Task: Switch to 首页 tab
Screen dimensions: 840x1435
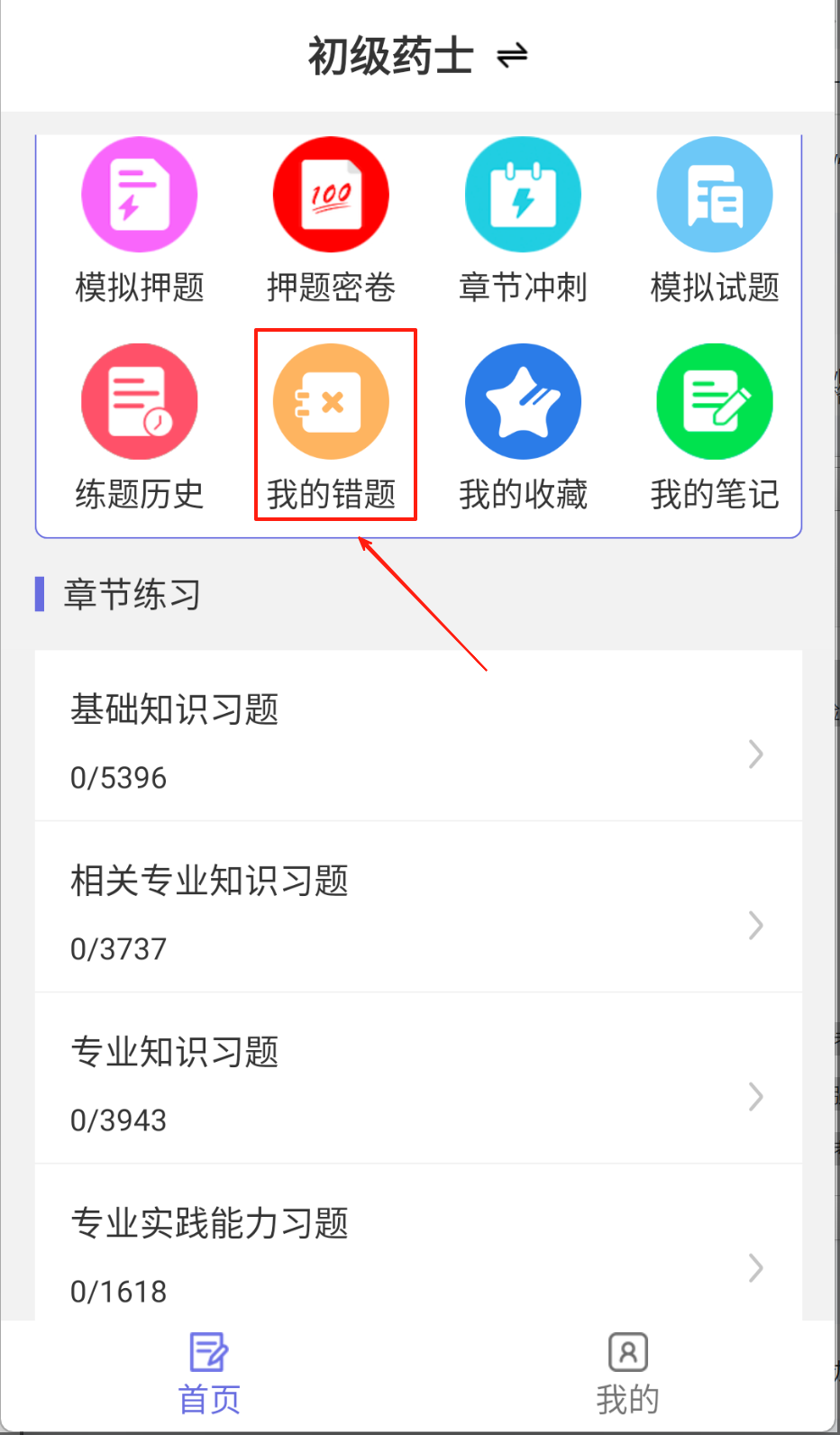Action: coord(209,1375)
